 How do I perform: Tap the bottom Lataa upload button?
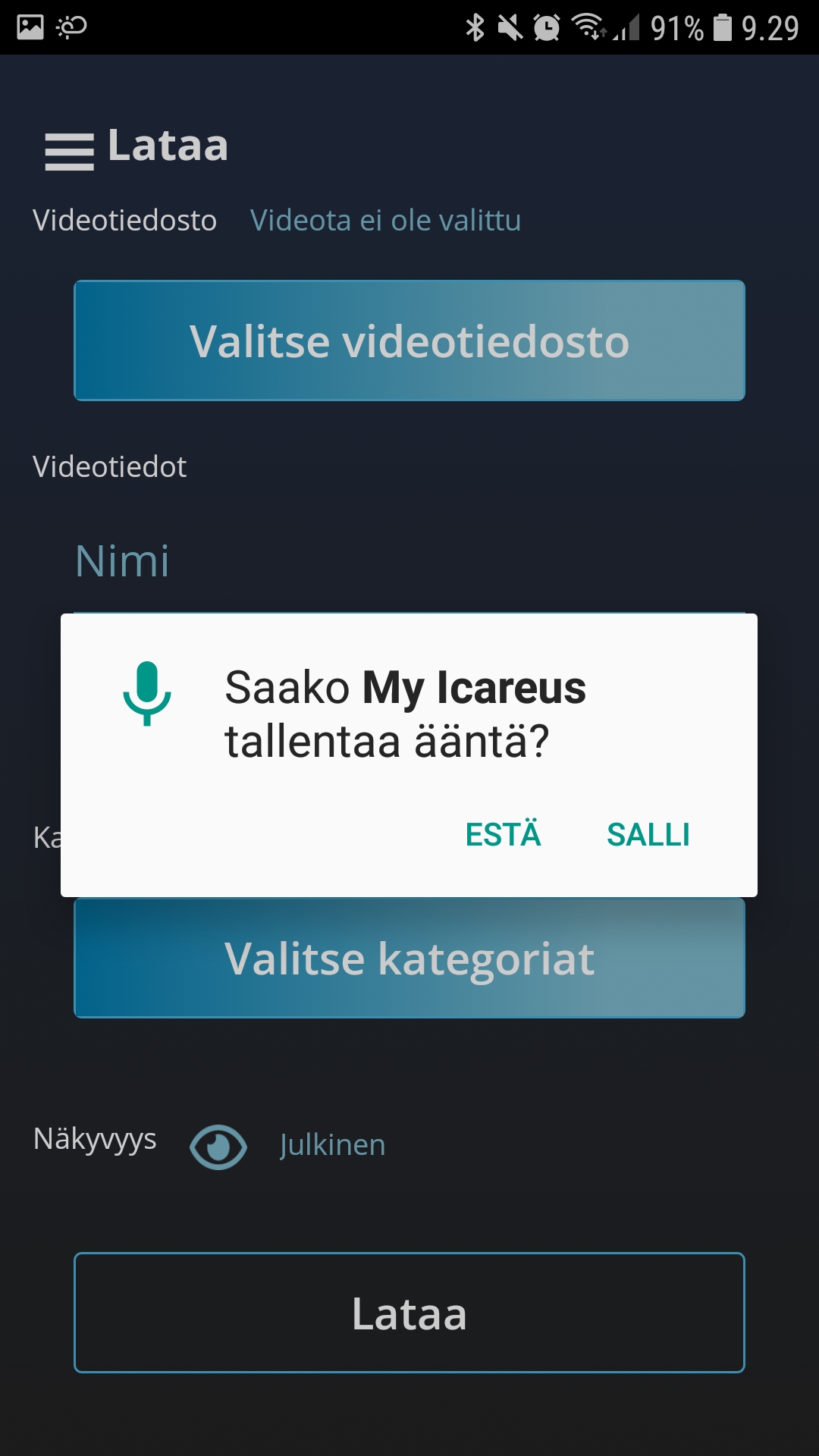click(x=409, y=1313)
